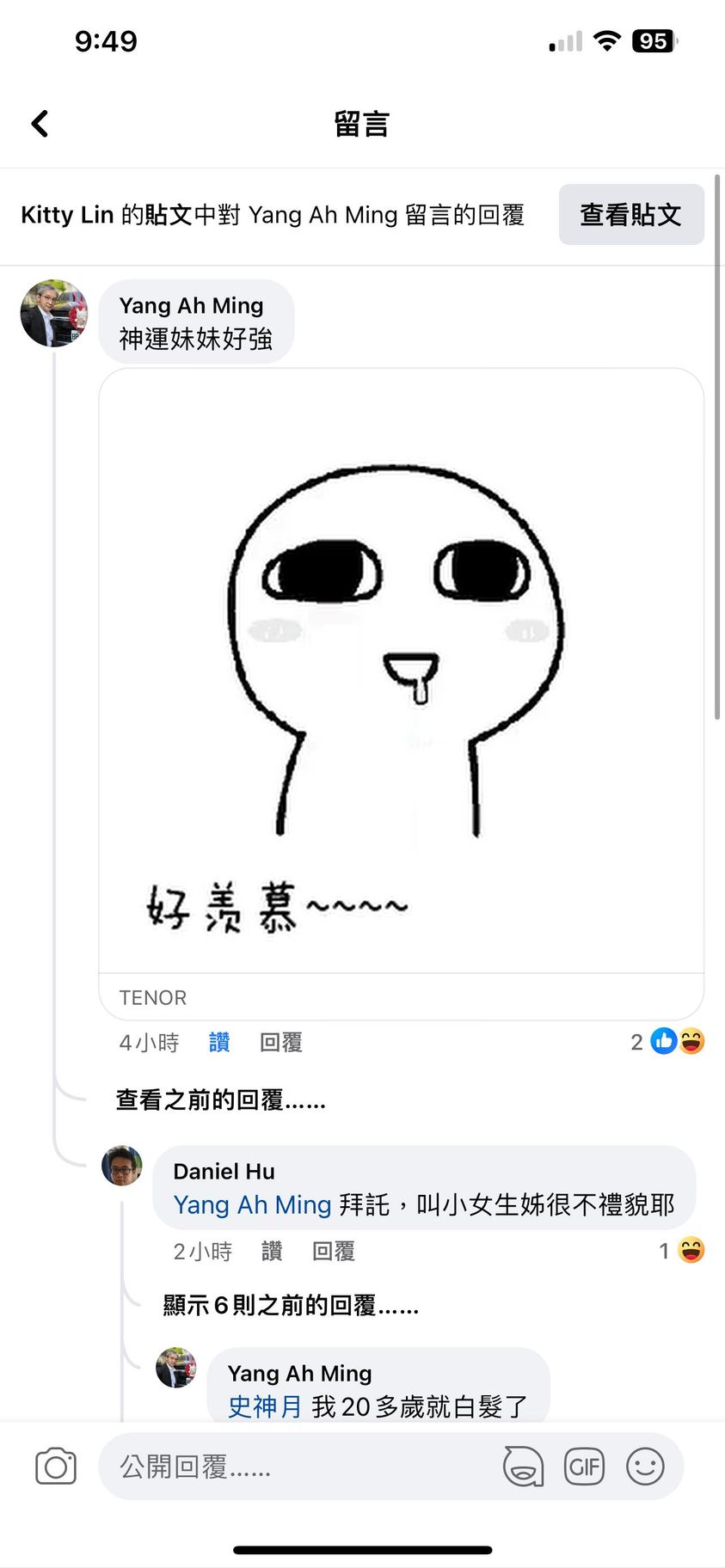Open Yang Ah Ming's avatar beside the top comment

click(53, 313)
